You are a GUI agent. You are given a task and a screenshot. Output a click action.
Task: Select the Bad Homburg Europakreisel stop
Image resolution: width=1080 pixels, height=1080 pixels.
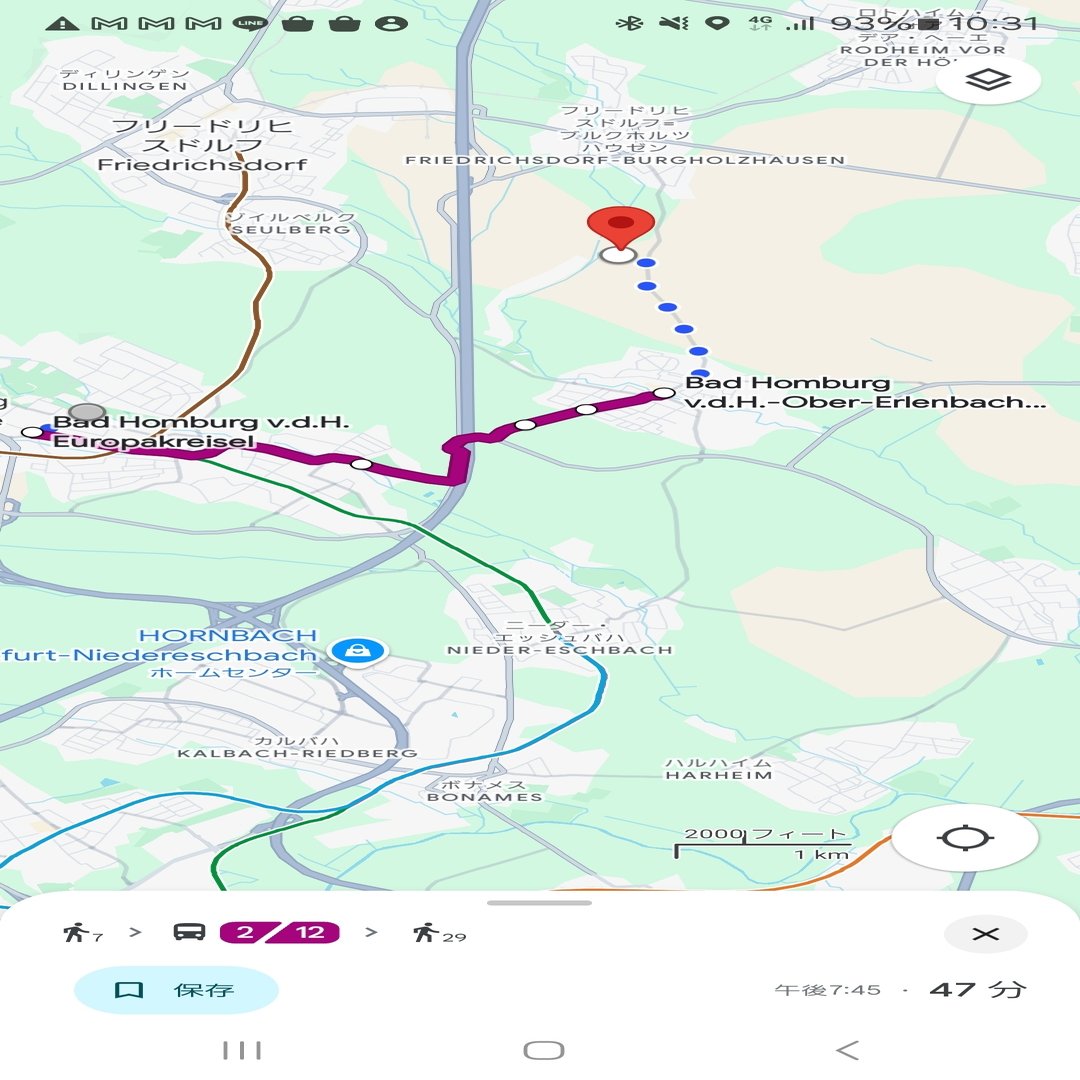click(33, 432)
